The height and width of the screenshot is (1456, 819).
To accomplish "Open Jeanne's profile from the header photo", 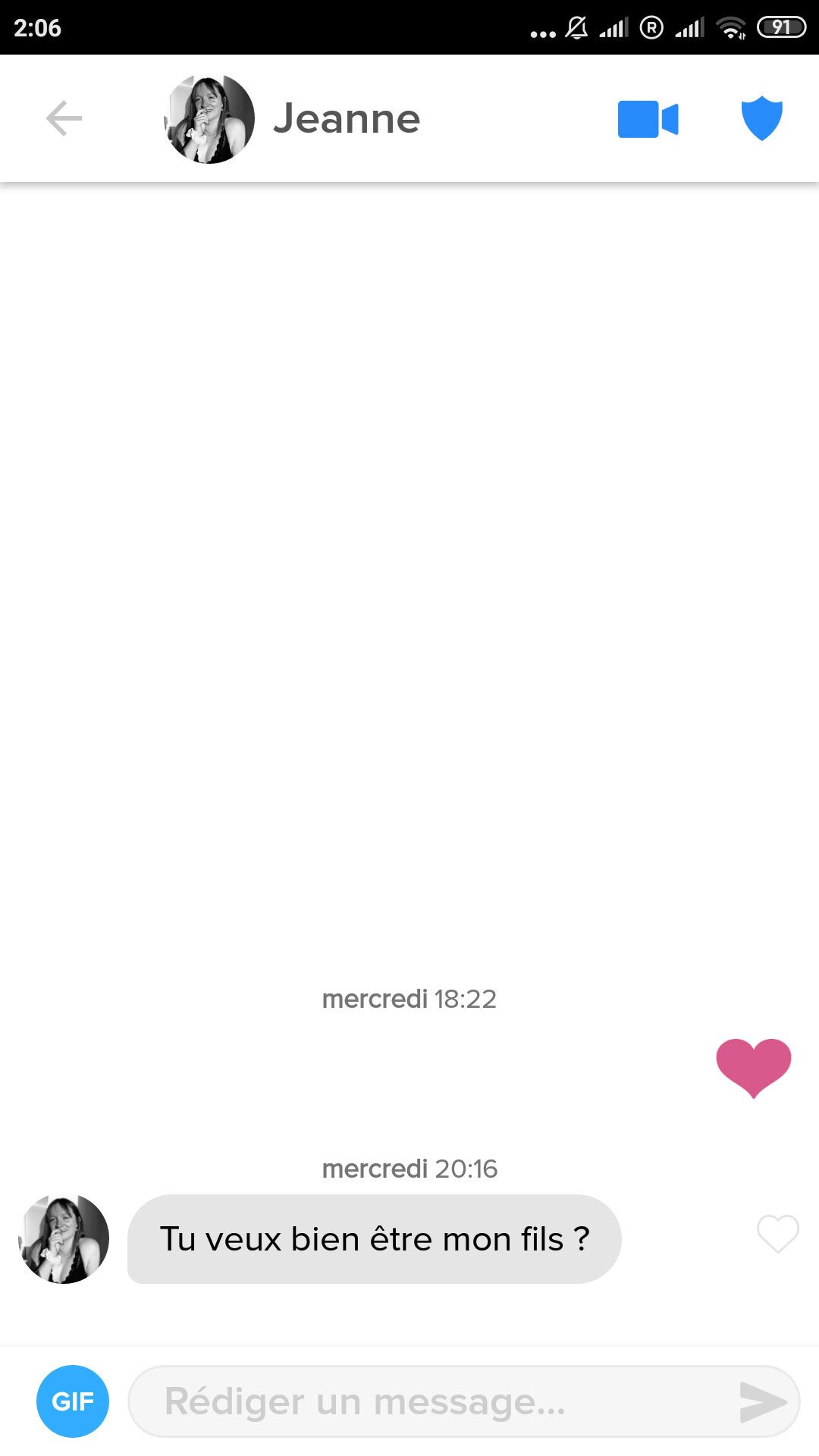I will click(209, 119).
